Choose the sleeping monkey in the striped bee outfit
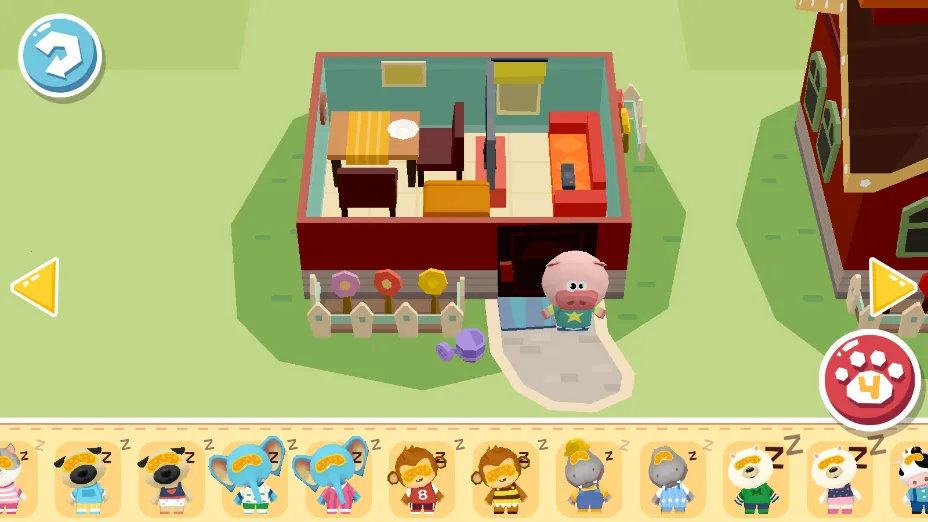This screenshot has width=928, height=522. click(505, 478)
